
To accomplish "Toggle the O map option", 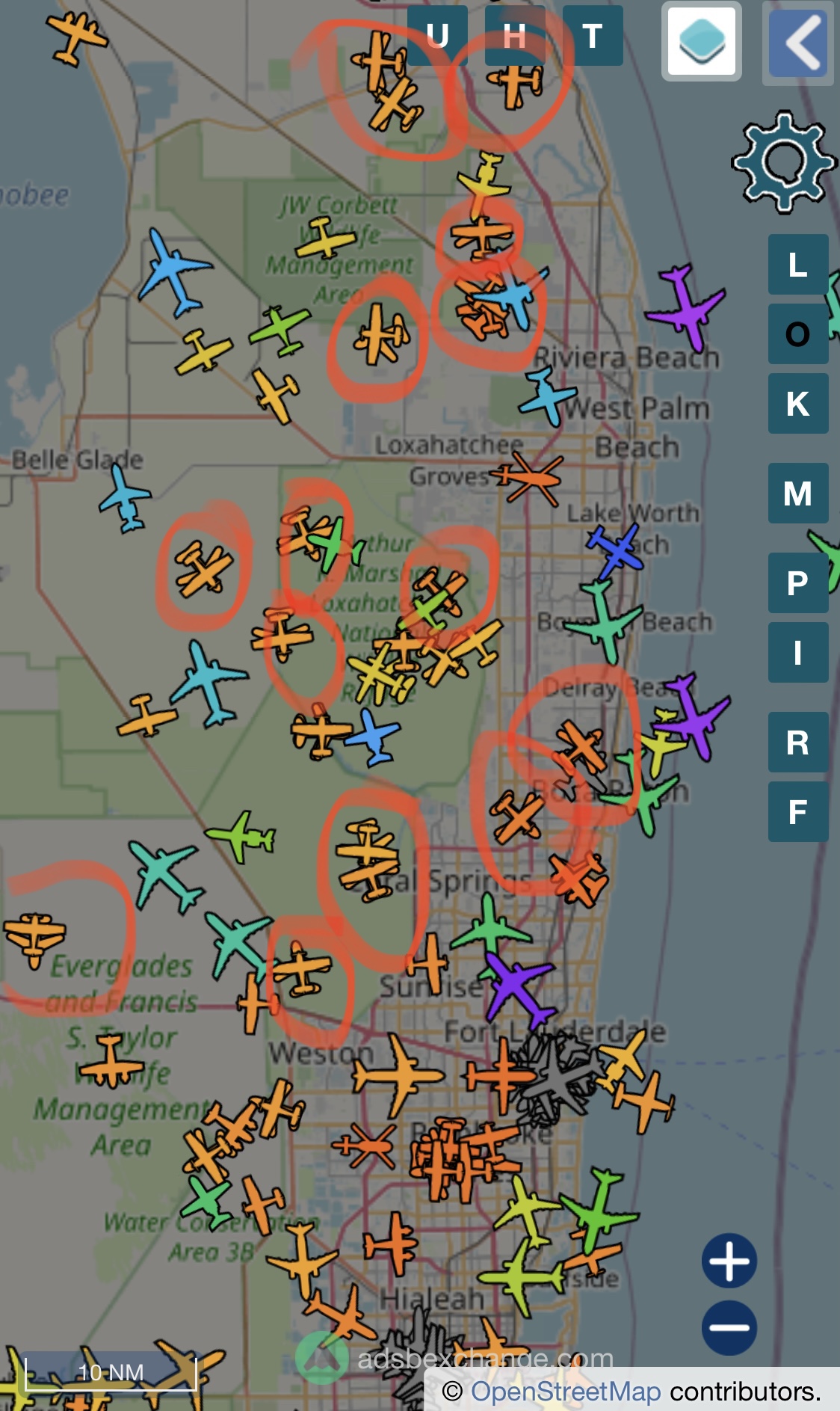I will pyautogui.click(x=798, y=334).
